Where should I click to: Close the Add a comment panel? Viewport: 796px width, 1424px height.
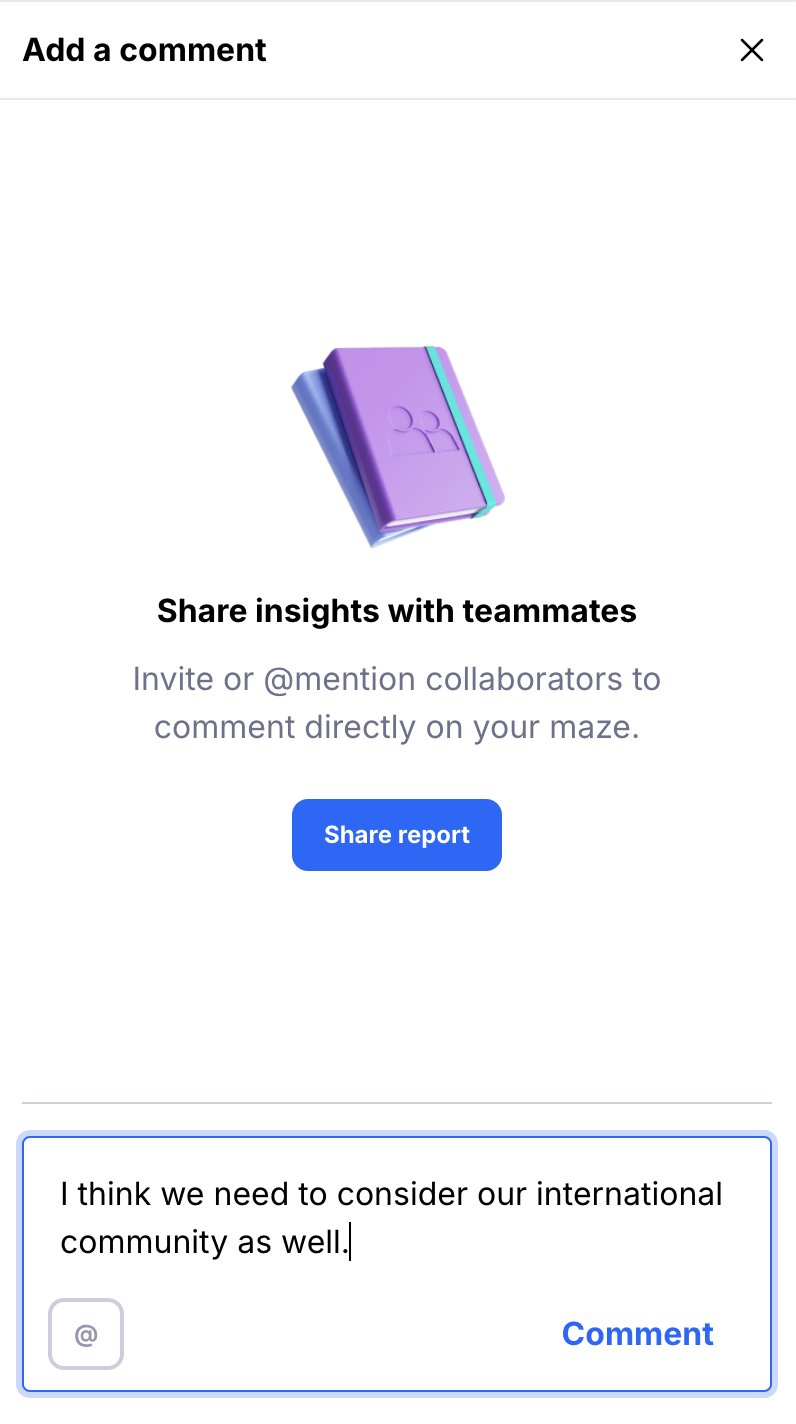pyautogui.click(x=751, y=50)
